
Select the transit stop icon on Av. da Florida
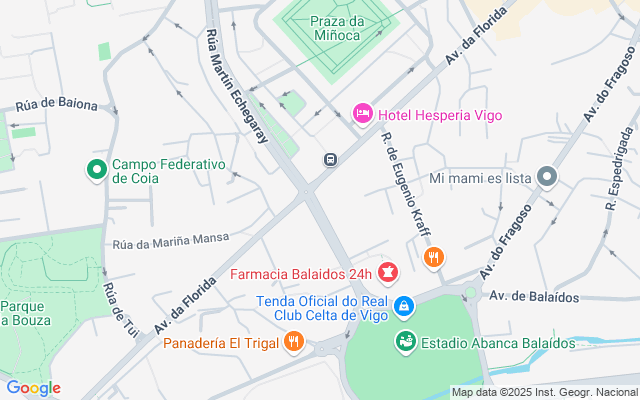tap(329, 160)
